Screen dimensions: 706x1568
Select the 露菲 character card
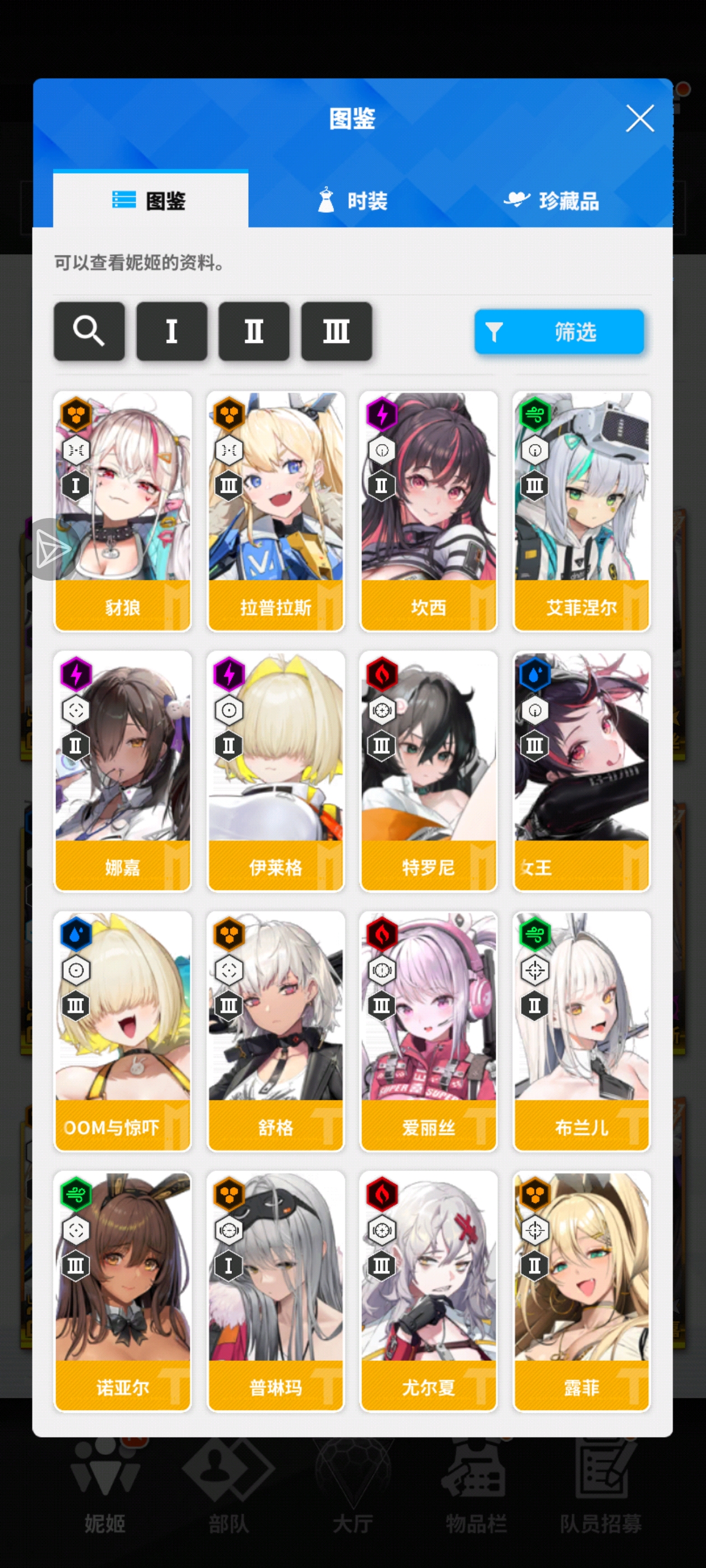pyautogui.click(x=581, y=1291)
